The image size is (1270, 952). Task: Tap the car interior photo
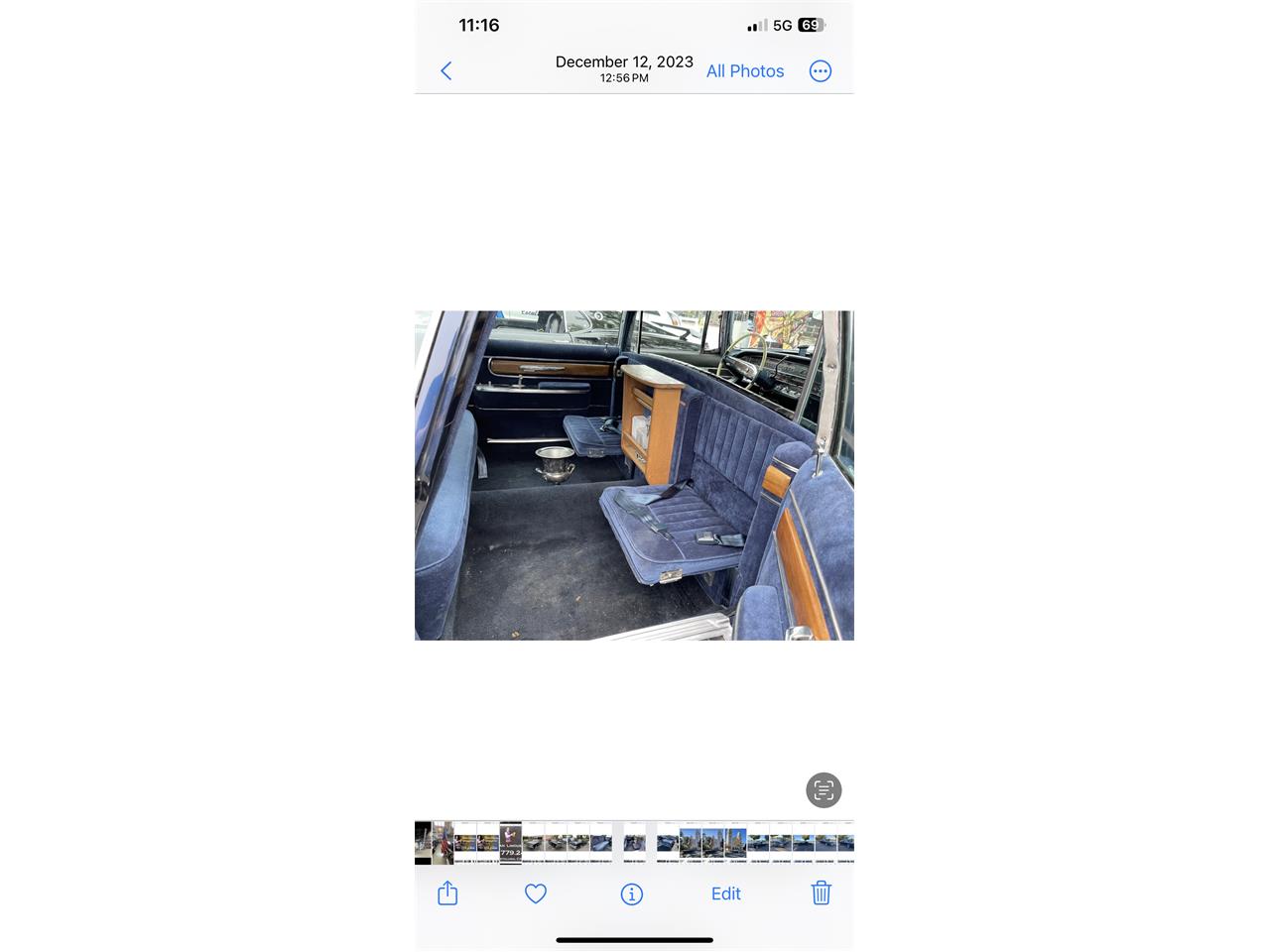[x=634, y=475]
